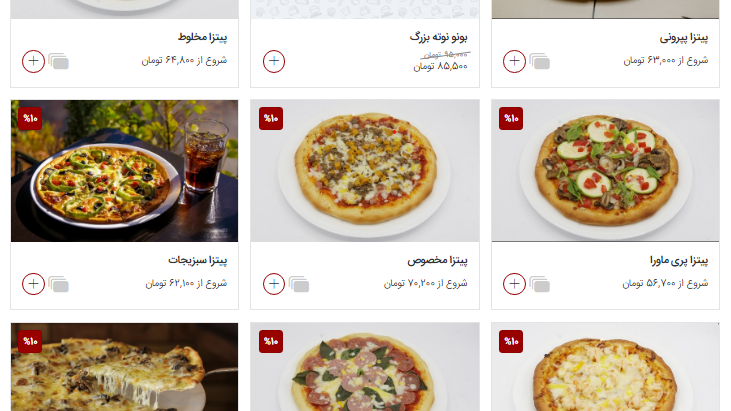
Task: View the images icon for پیتزا پری ماورا
Action: (540, 285)
